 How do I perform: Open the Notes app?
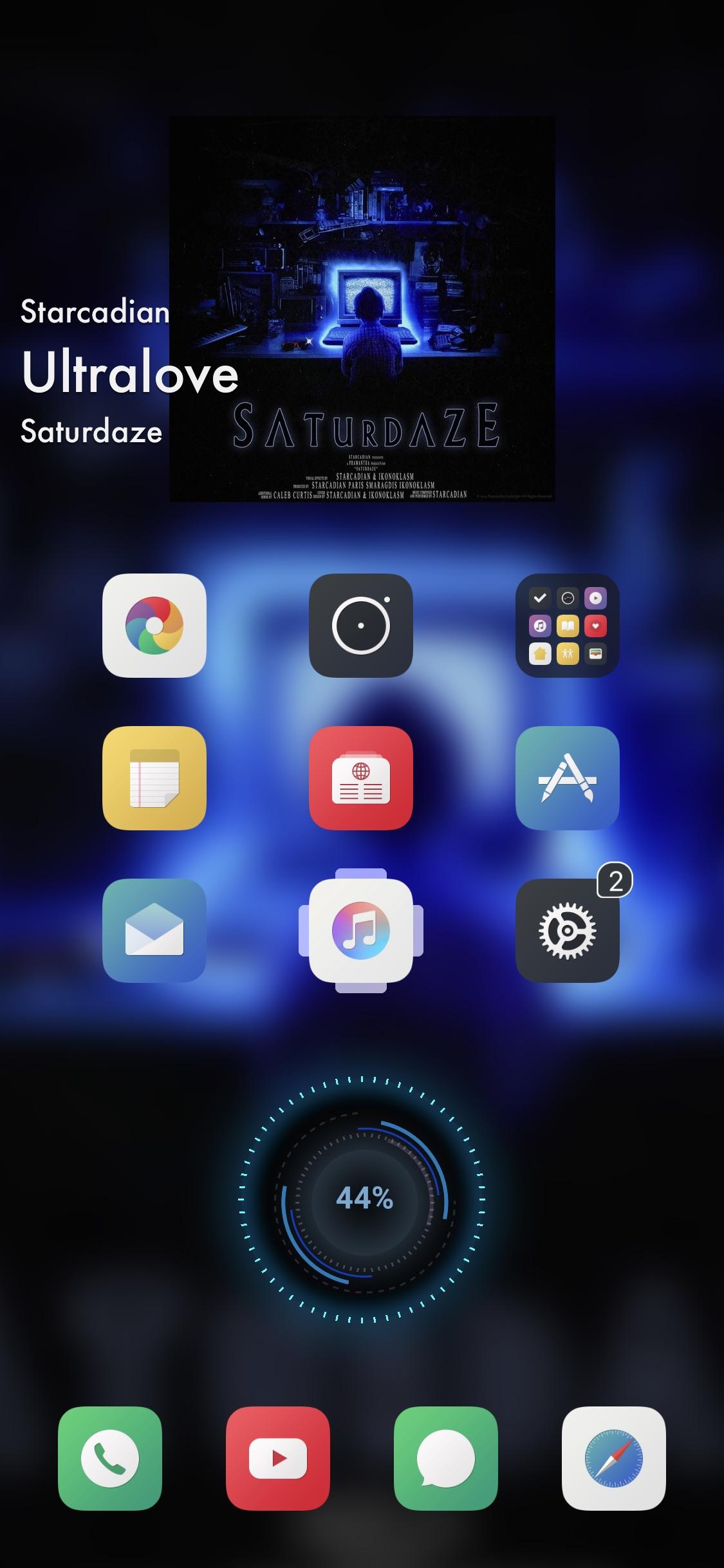coord(154,778)
